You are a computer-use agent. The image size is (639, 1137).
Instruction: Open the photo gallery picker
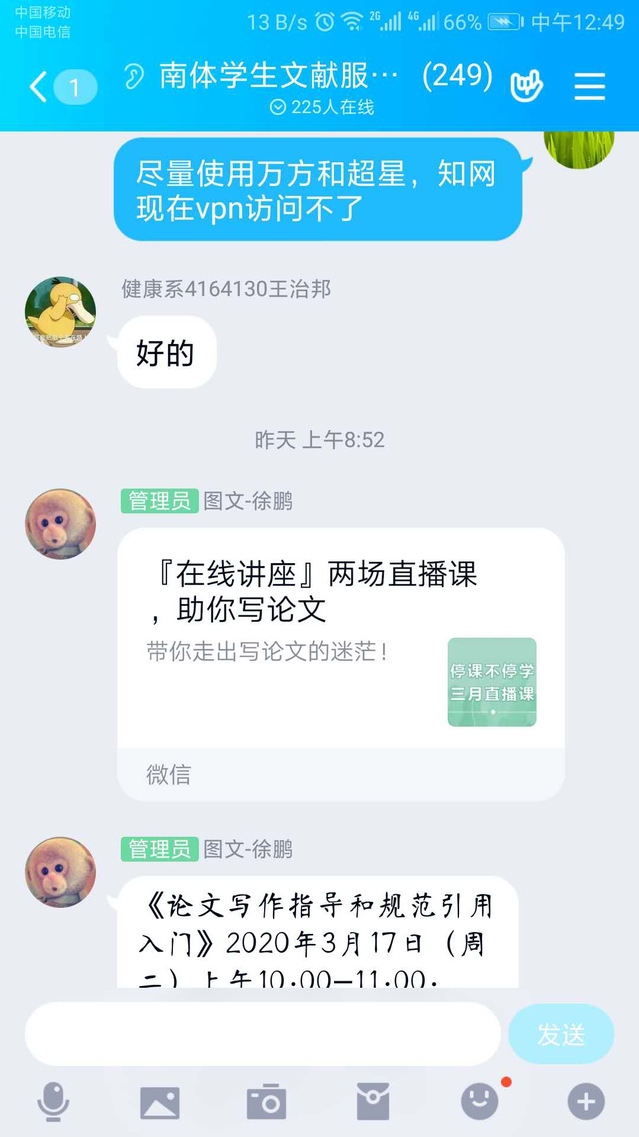pyautogui.click(x=160, y=1102)
